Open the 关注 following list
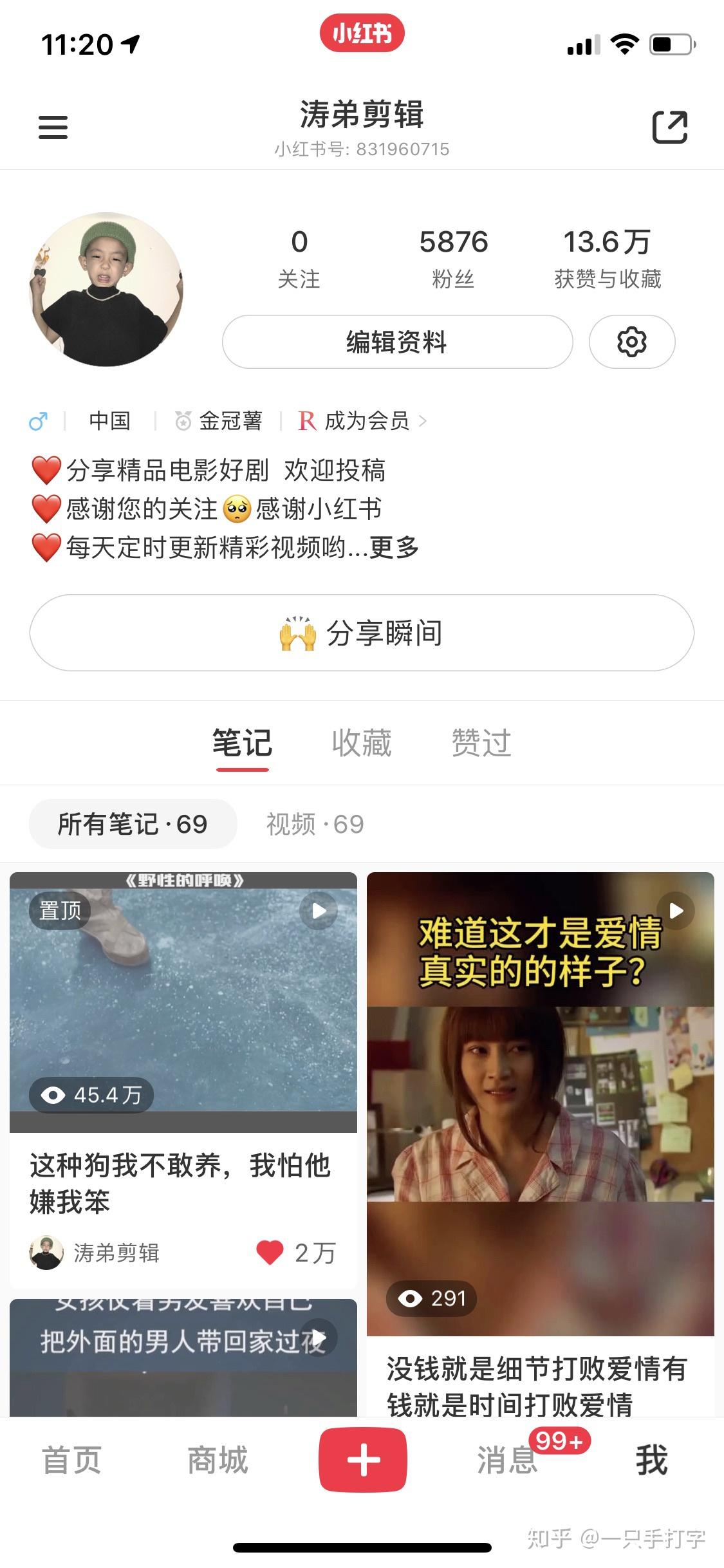Screen dimensions: 724x1568 (x=299, y=259)
